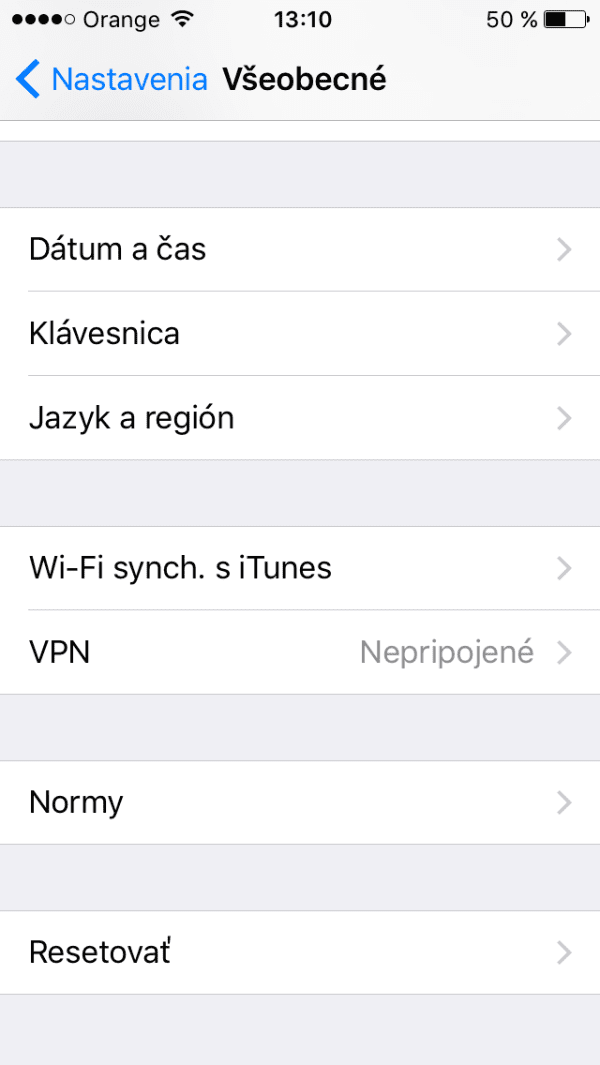Tap the Normy row
This screenshot has width=600, height=1065.
(300, 802)
